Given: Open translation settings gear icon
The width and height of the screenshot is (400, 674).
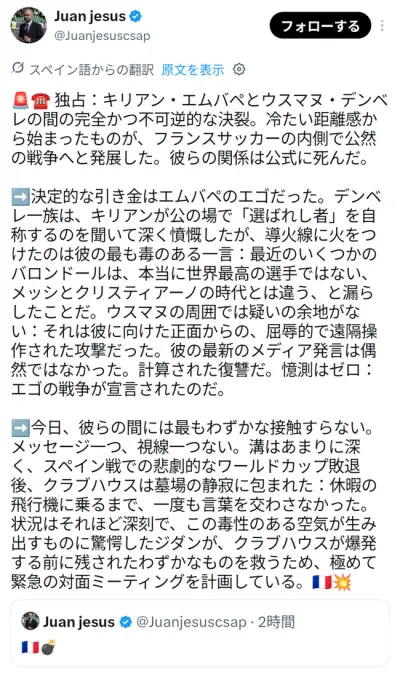Looking at the screenshot, I should pos(239,69).
